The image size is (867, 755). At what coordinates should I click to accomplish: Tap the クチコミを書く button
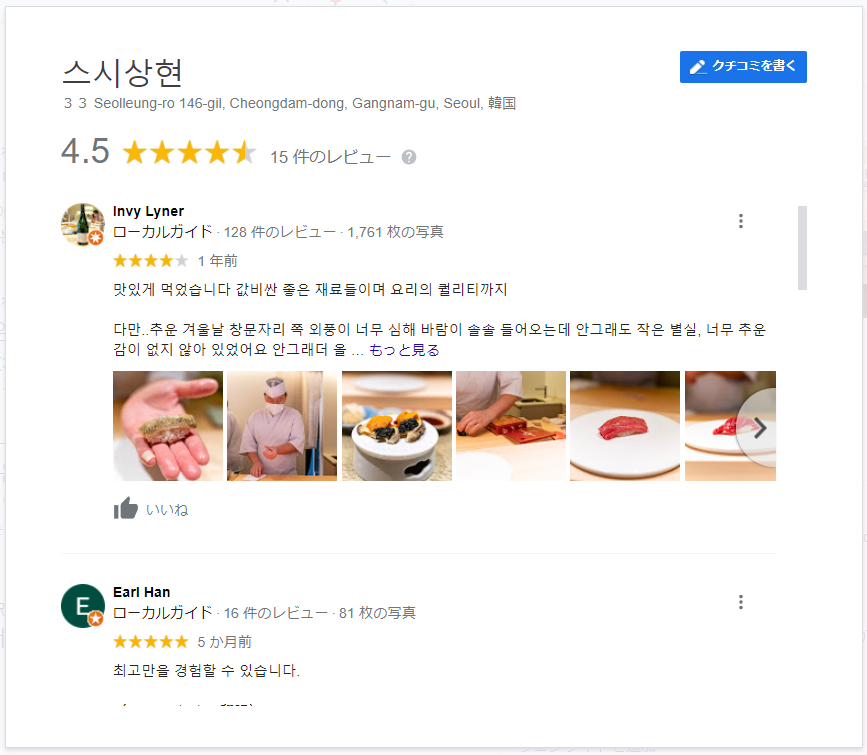coord(743,67)
